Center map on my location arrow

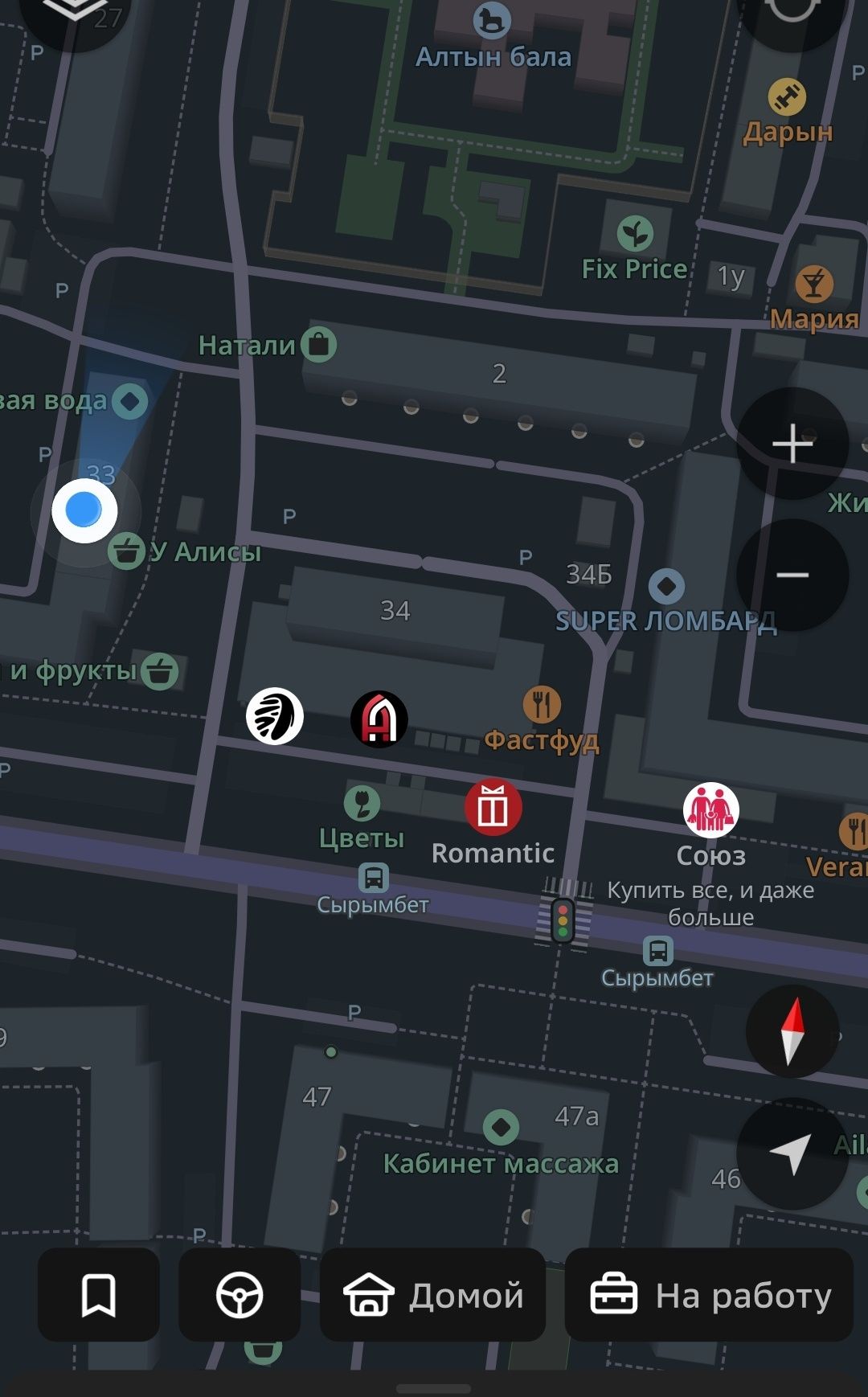(x=792, y=1153)
